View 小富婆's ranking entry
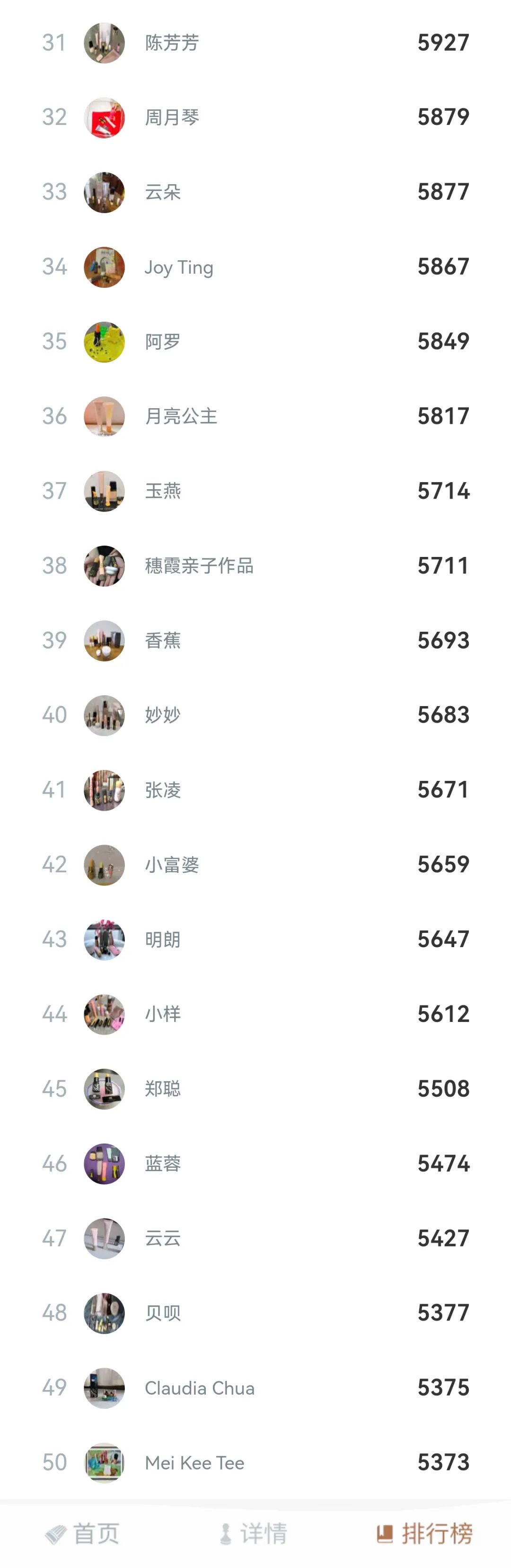Image resolution: width=511 pixels, height=1568 pixels. [255, 864]
